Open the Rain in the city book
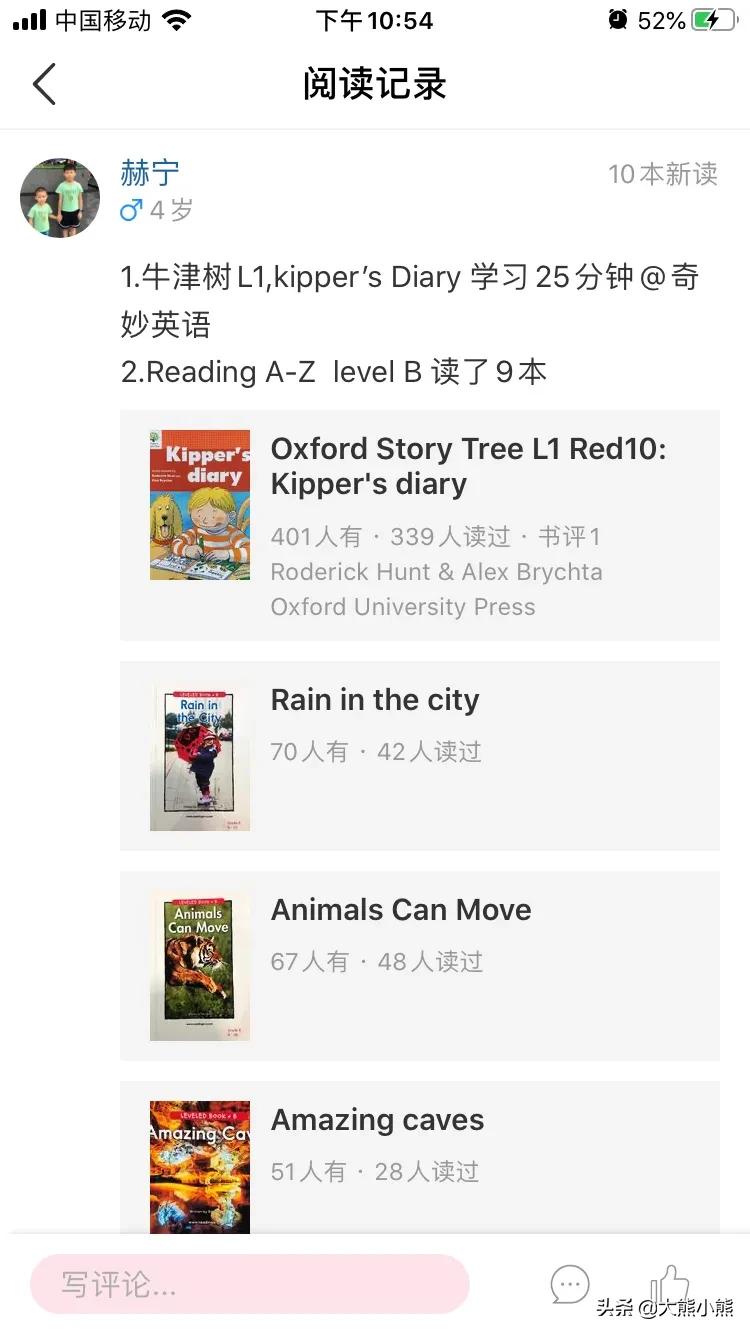The width and height of the screenshot is (750, 1334). click(420, 755)
